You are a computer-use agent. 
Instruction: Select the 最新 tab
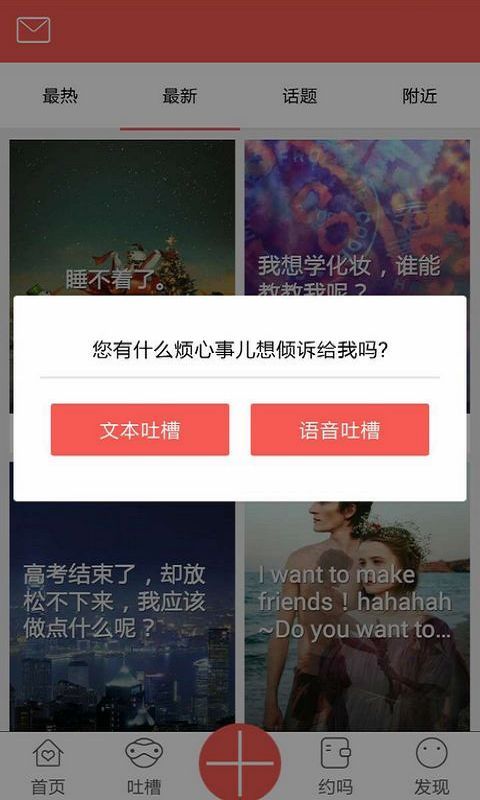[180, 96]
